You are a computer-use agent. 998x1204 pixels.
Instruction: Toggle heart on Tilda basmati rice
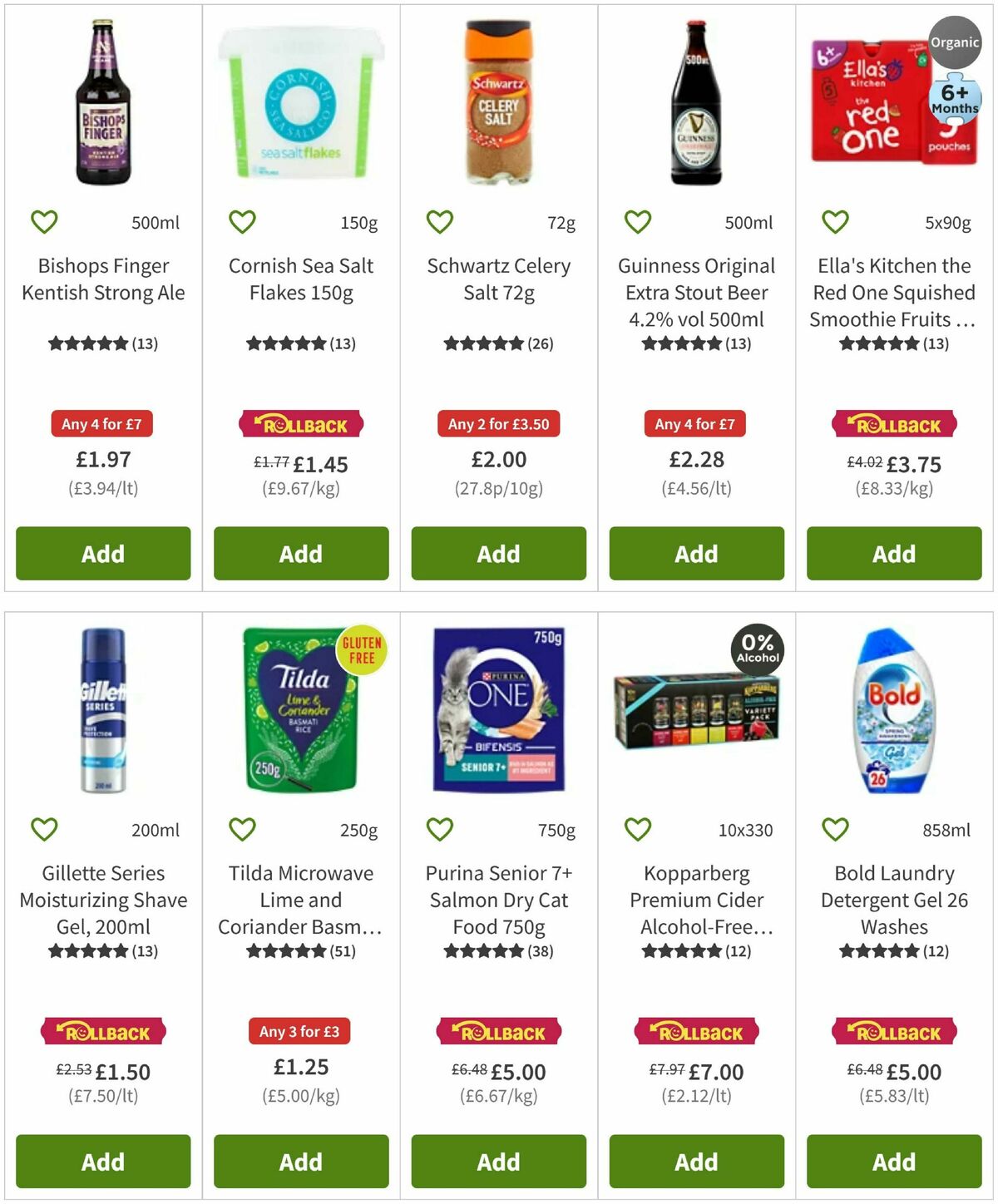(x=241, y=829)
